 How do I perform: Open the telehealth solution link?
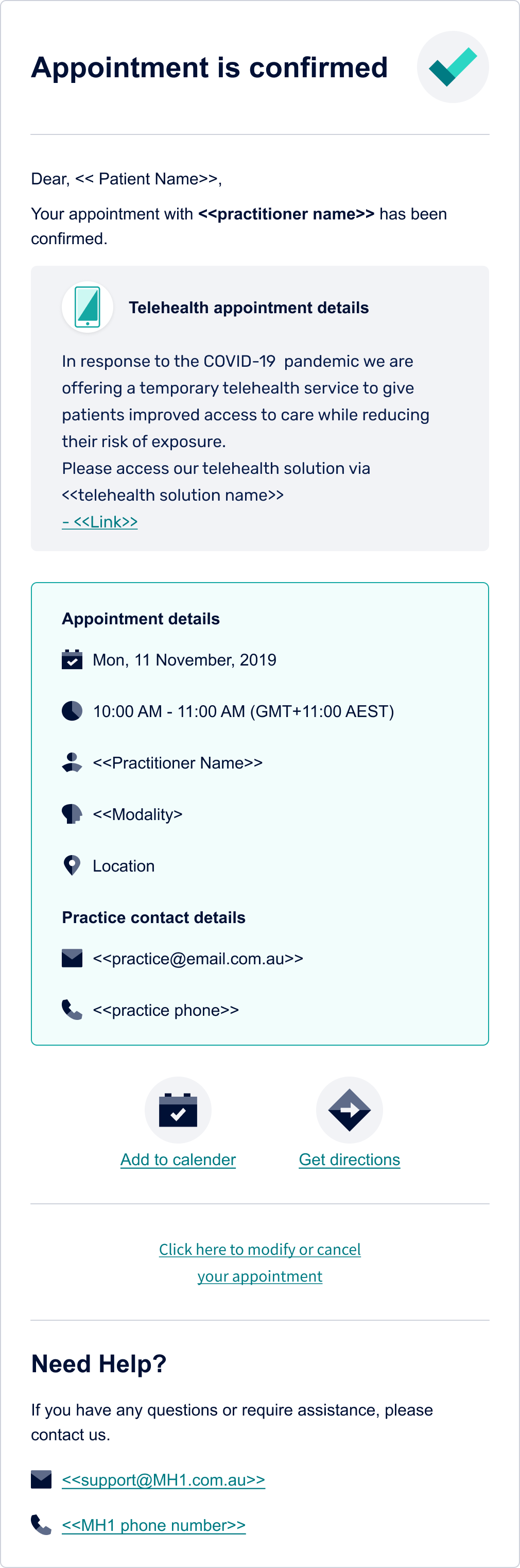click(100, 522)
